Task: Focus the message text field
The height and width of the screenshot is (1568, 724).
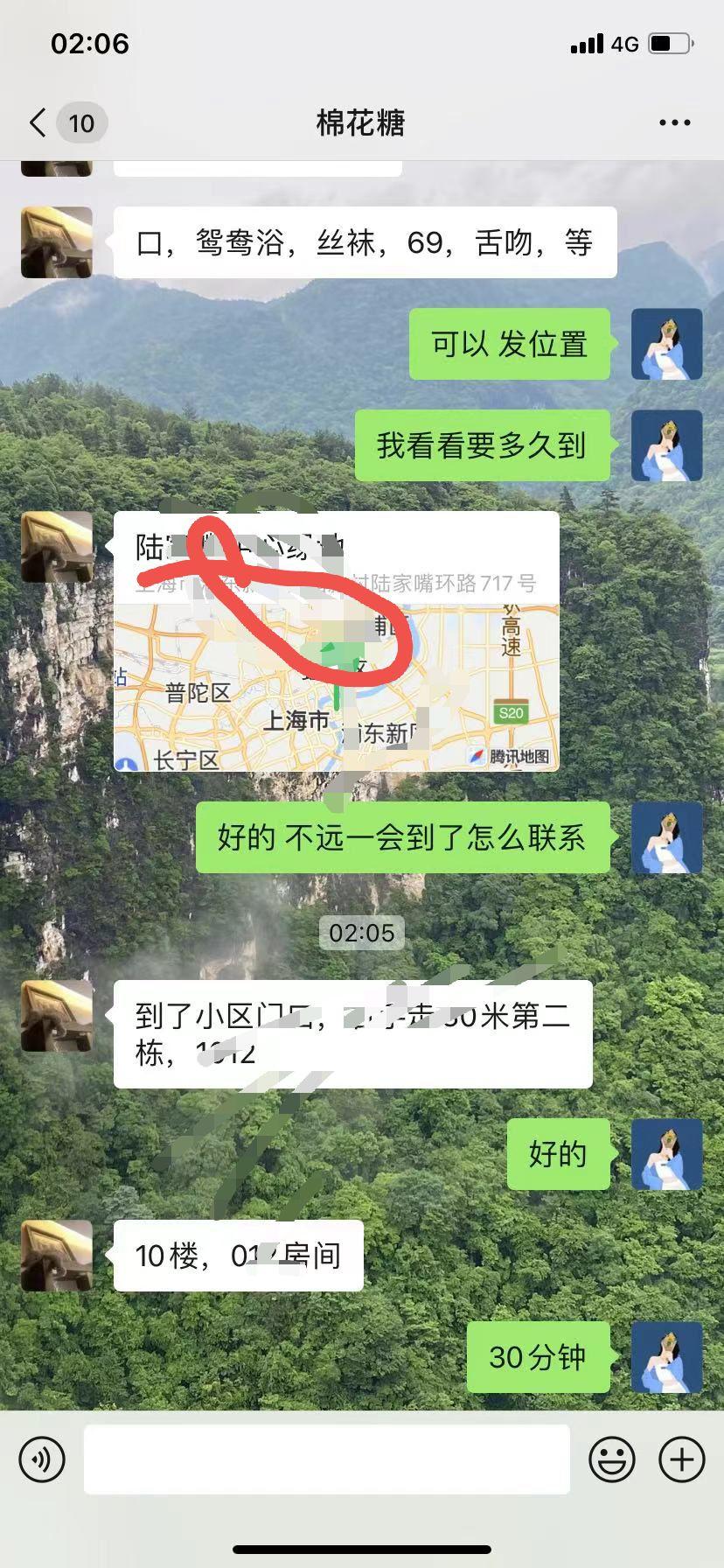Action: tap(326, 1459)
